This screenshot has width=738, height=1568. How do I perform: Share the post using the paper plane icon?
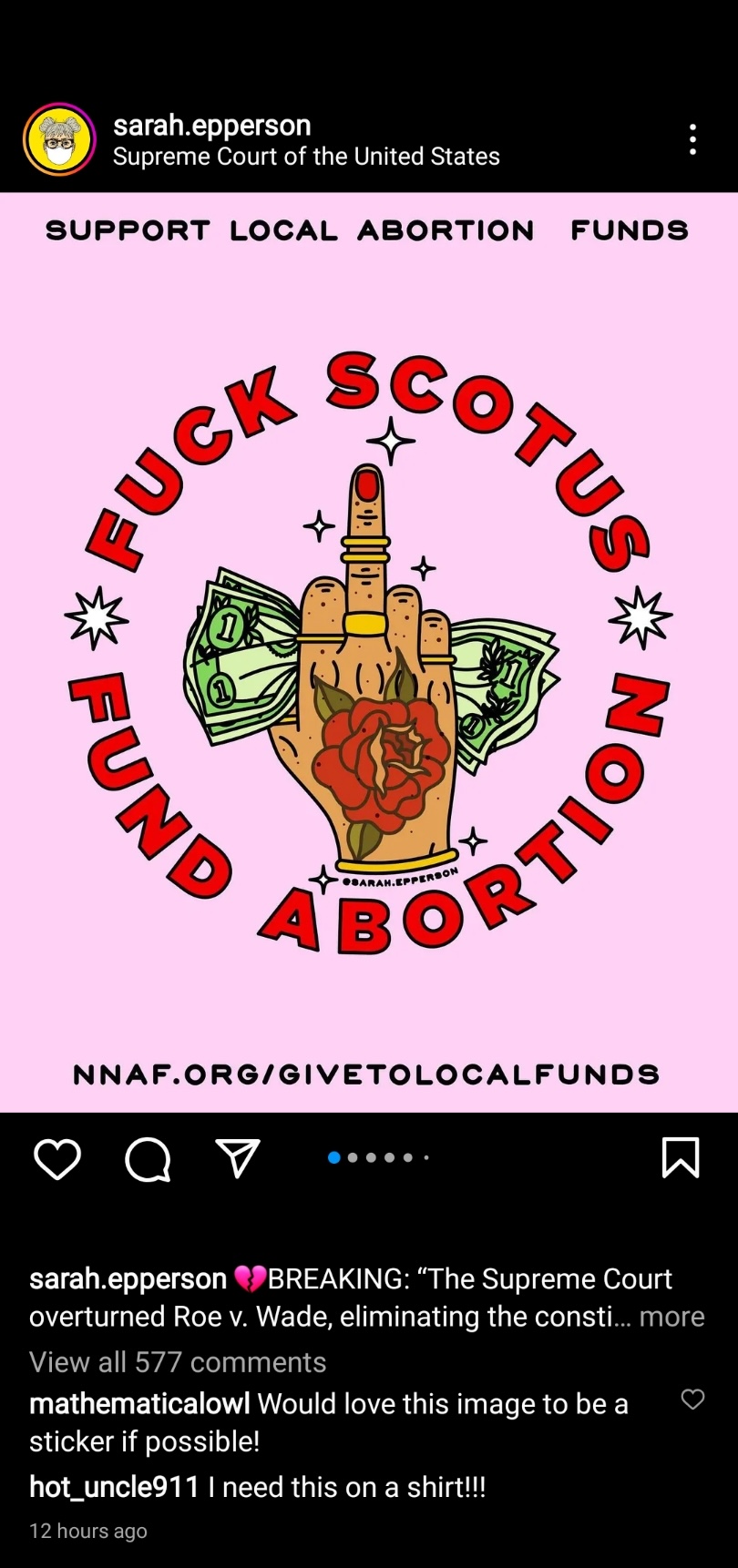(237, 1158)
